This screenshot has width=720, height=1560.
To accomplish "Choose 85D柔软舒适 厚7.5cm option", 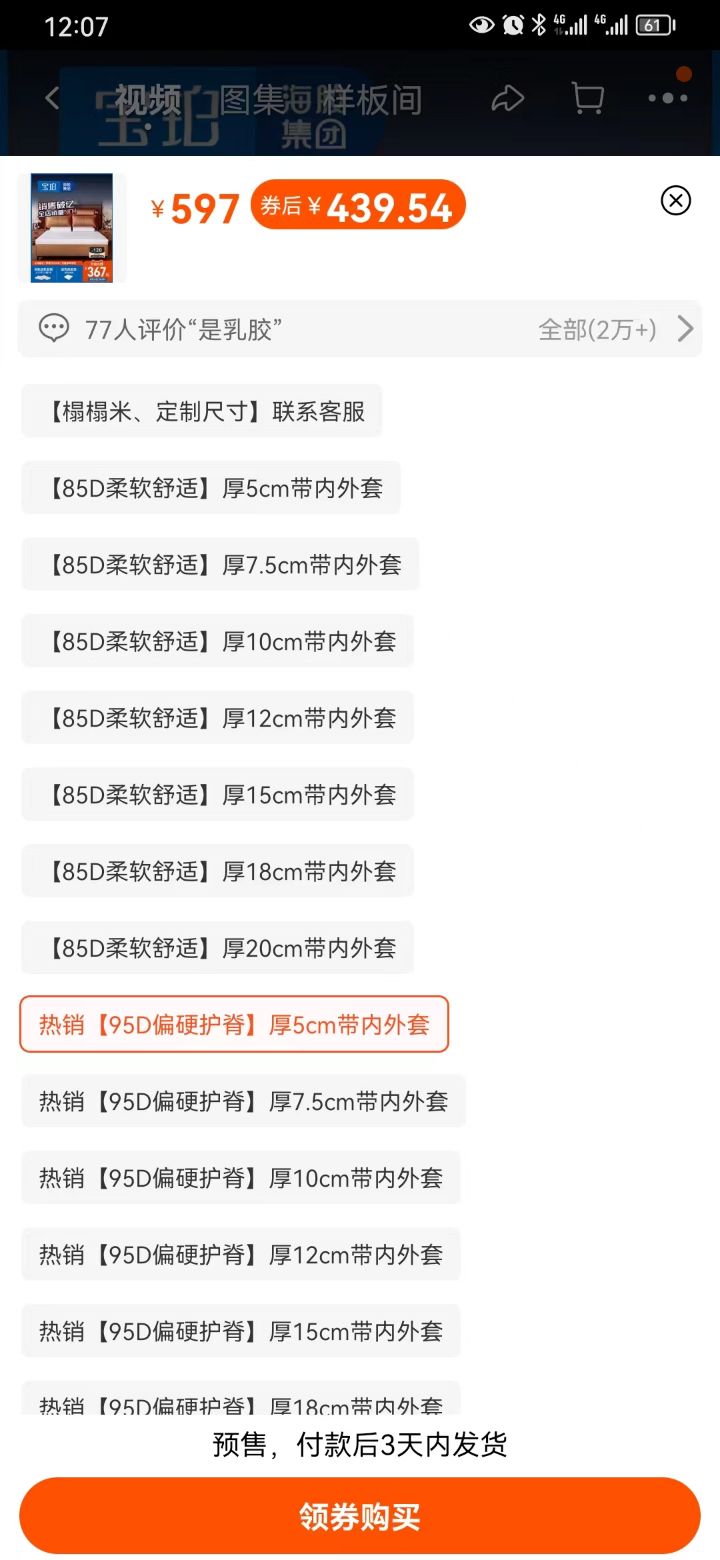I will [x=220, y=564].
